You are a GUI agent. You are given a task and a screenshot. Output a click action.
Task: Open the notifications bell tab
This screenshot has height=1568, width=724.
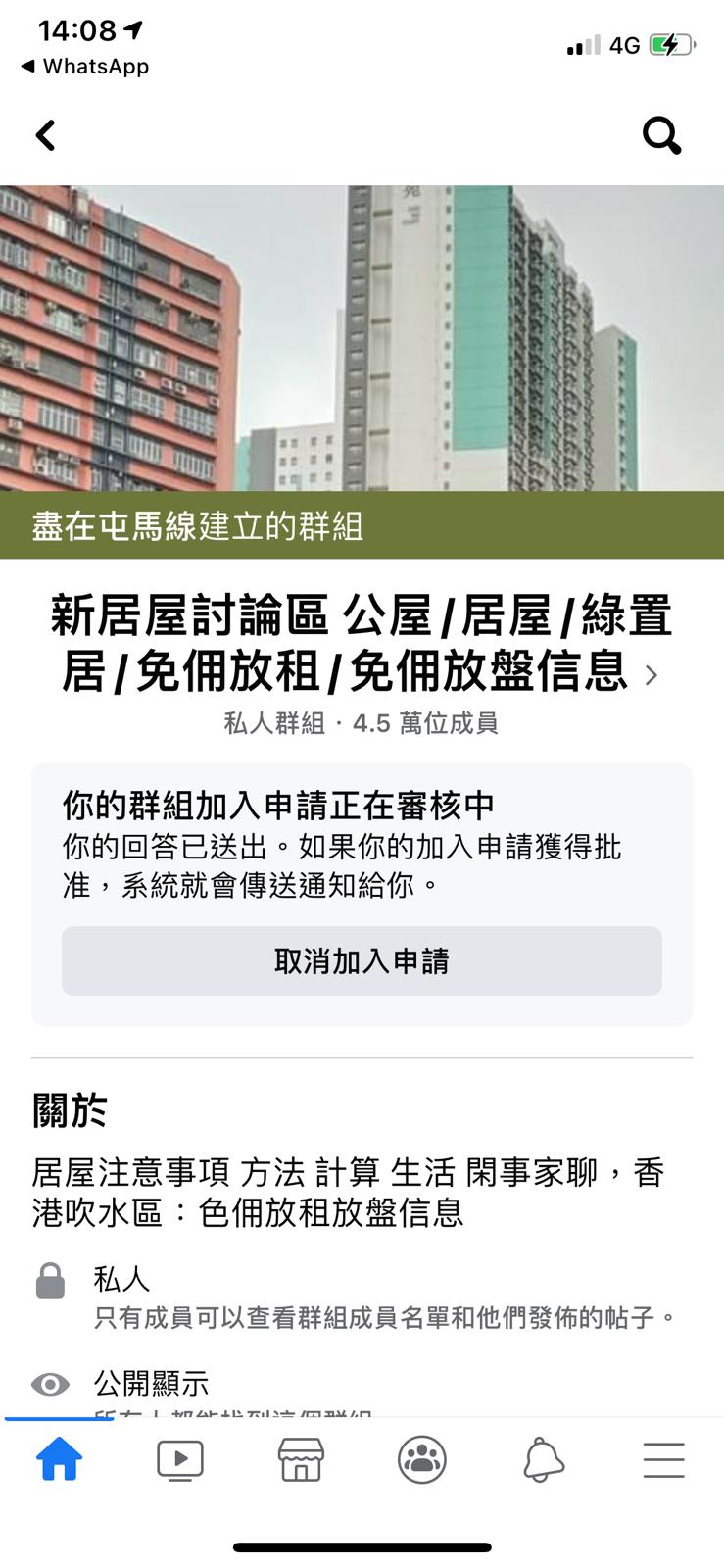point(543,1460)
